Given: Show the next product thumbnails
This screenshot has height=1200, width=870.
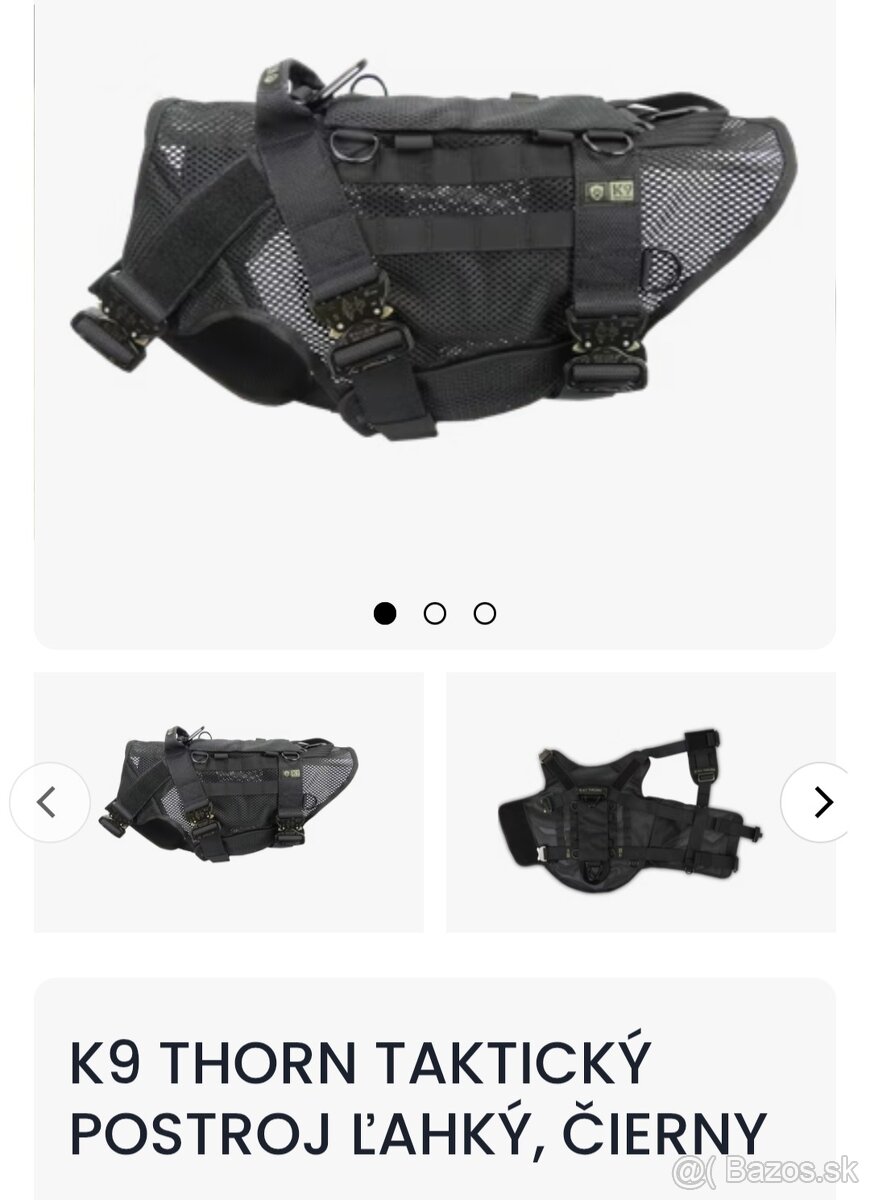Looking at the screenshot, I should coord(822,801).
